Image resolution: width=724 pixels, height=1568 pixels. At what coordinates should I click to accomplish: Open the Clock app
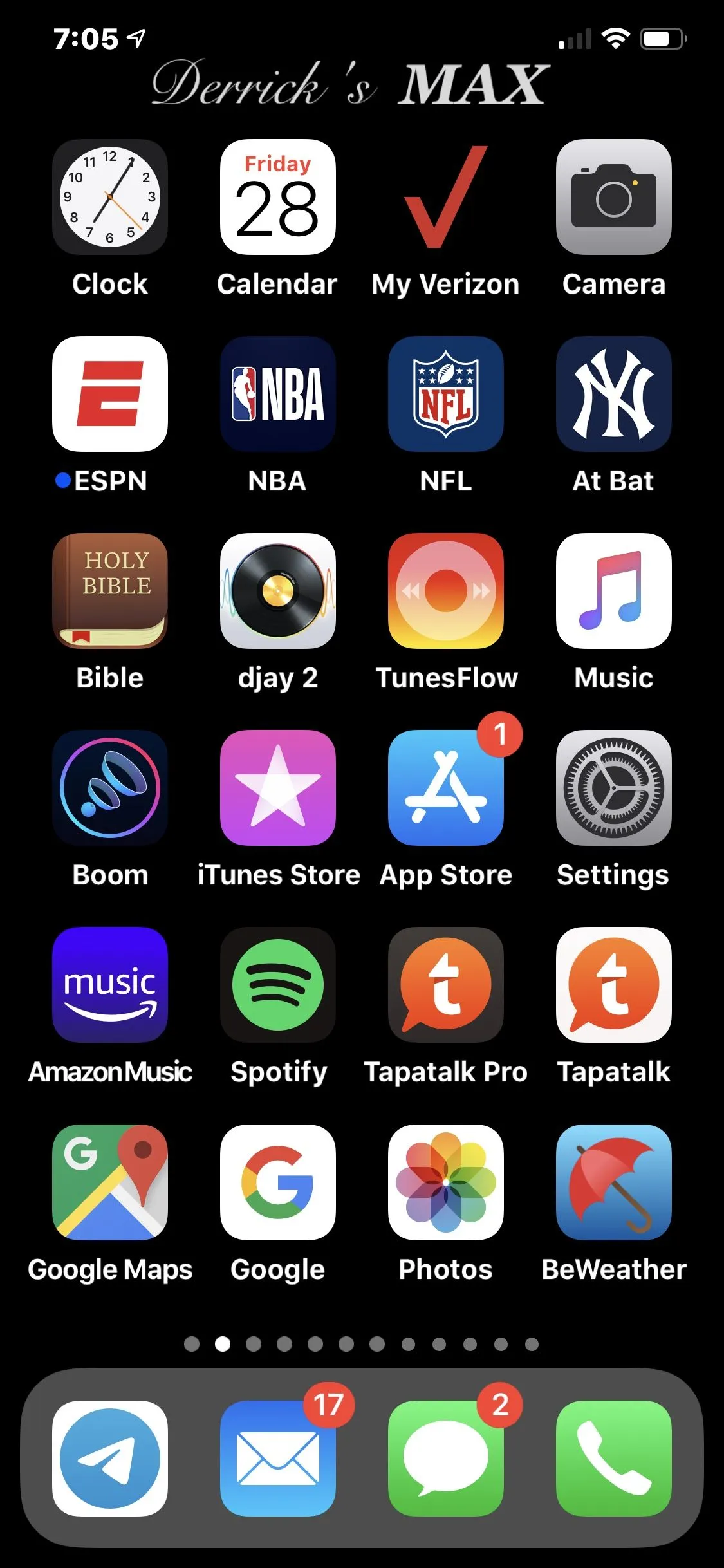[110, 197]
